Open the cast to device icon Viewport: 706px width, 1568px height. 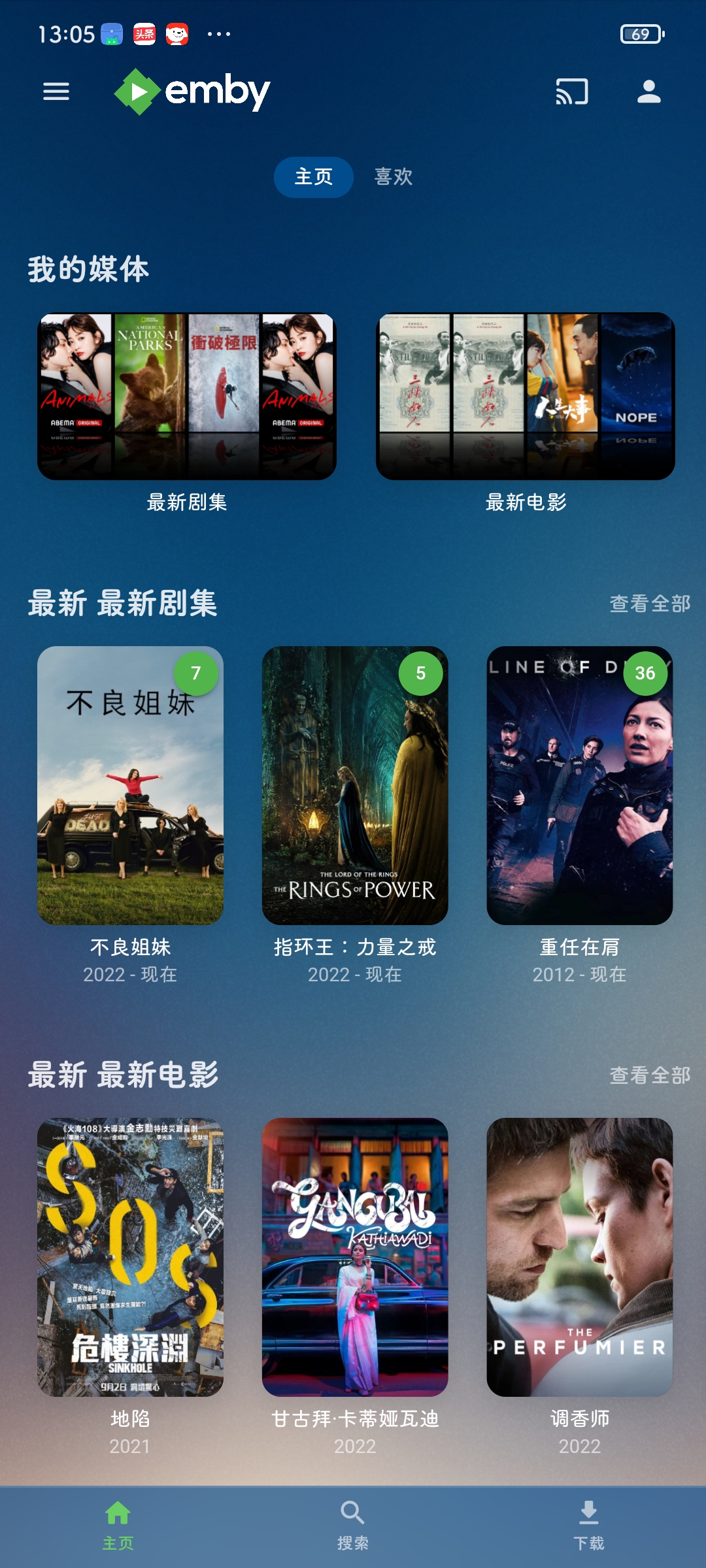click(572, 91)
